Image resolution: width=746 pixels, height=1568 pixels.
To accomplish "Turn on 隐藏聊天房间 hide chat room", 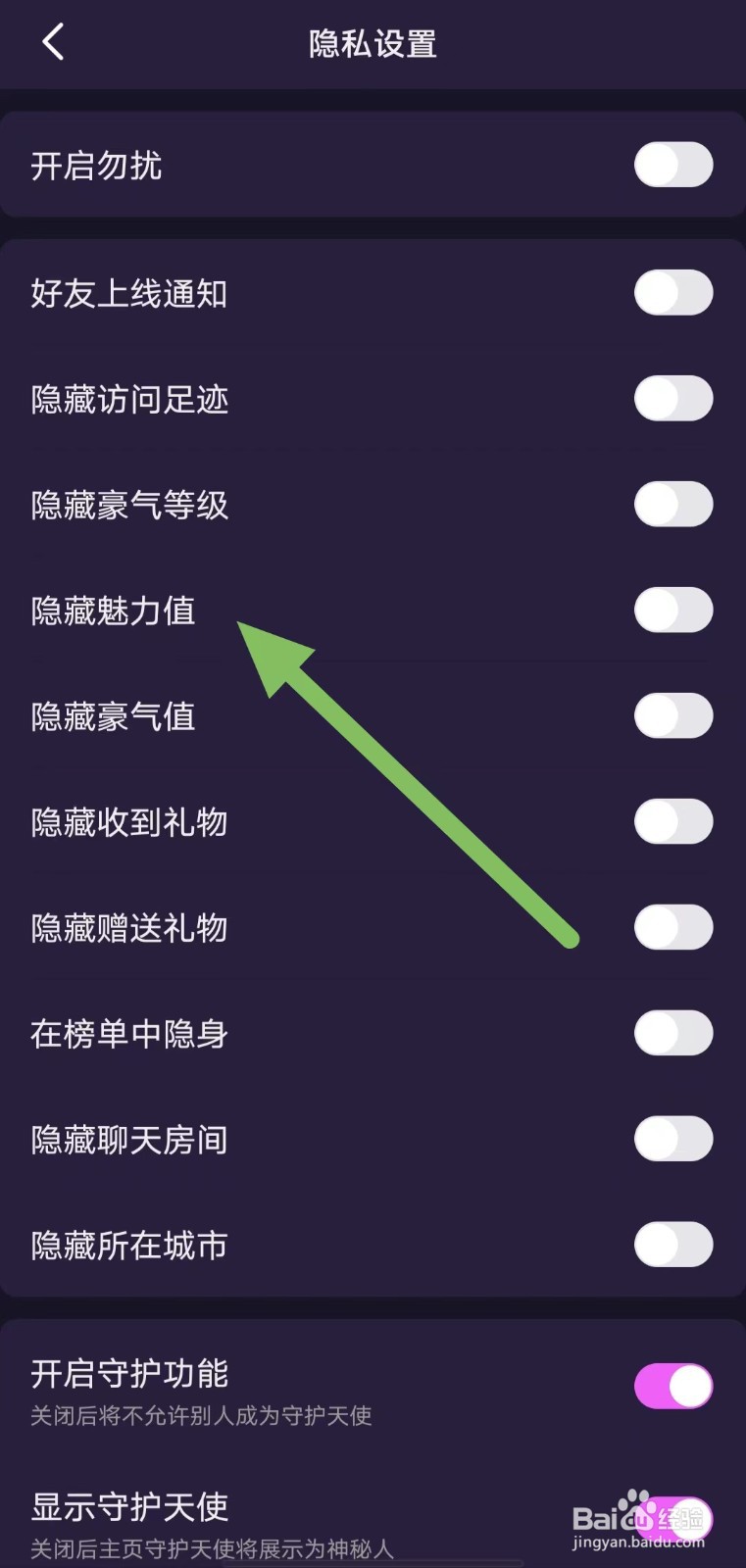I will tap(673, 1140).
